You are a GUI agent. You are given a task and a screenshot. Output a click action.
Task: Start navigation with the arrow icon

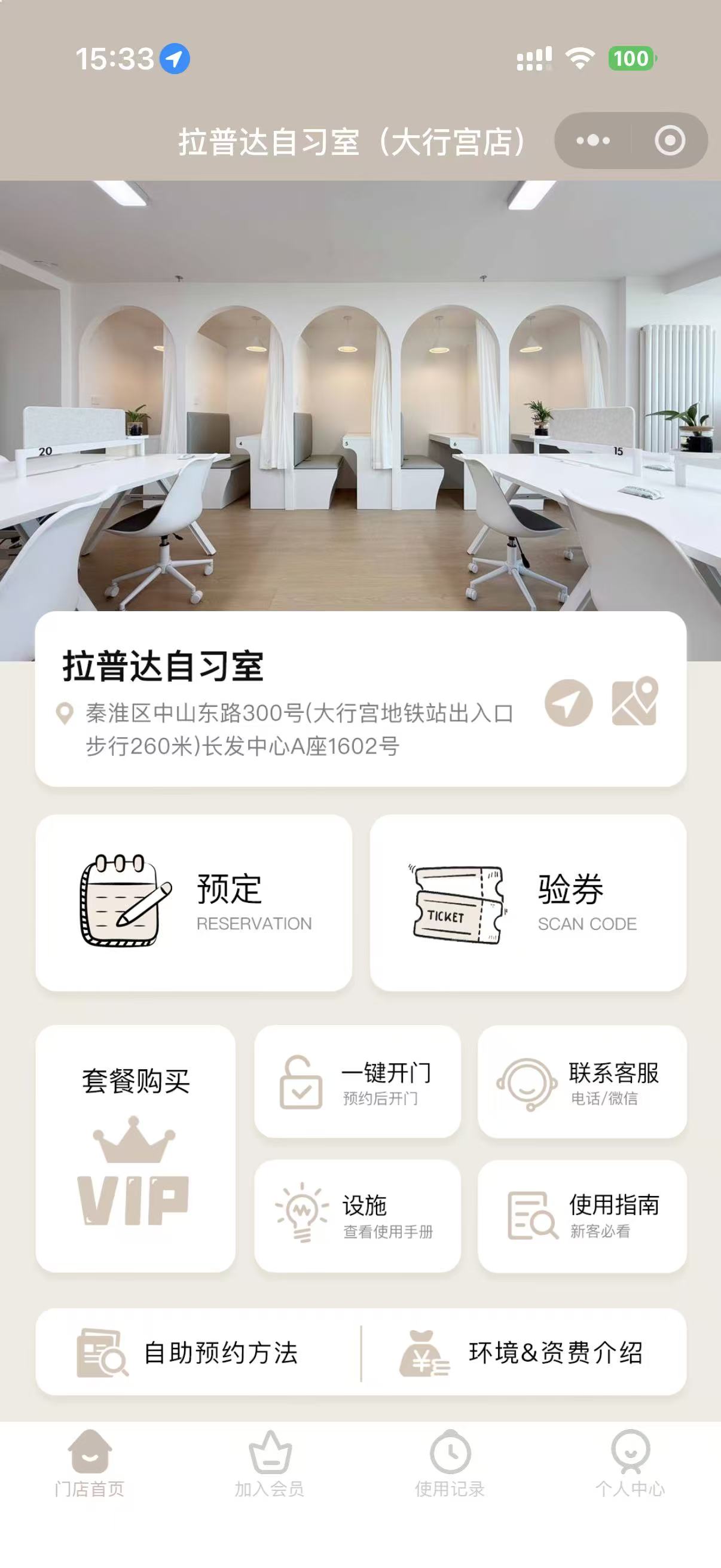pos(569,703)
